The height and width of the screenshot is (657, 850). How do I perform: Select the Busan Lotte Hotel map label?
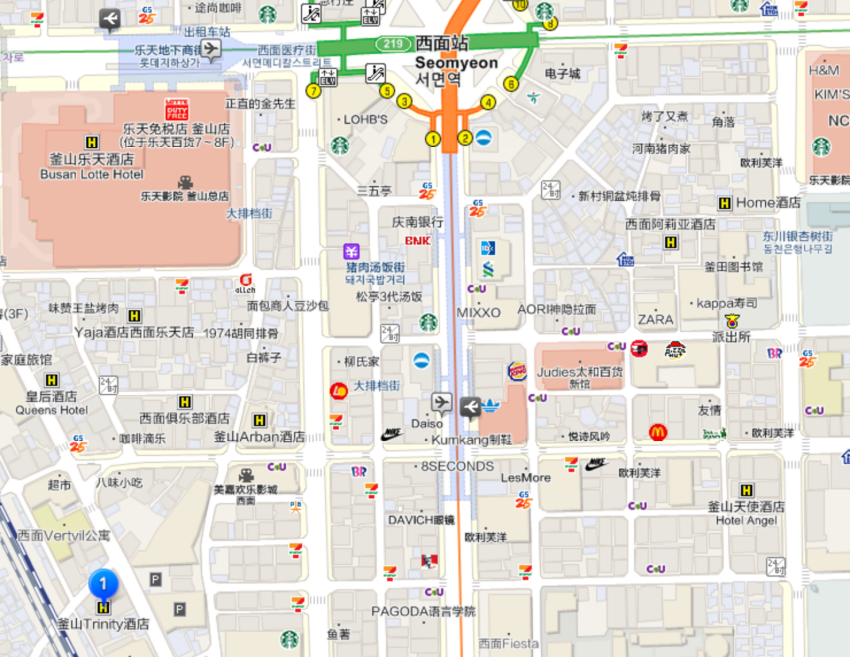coord(92,166)
